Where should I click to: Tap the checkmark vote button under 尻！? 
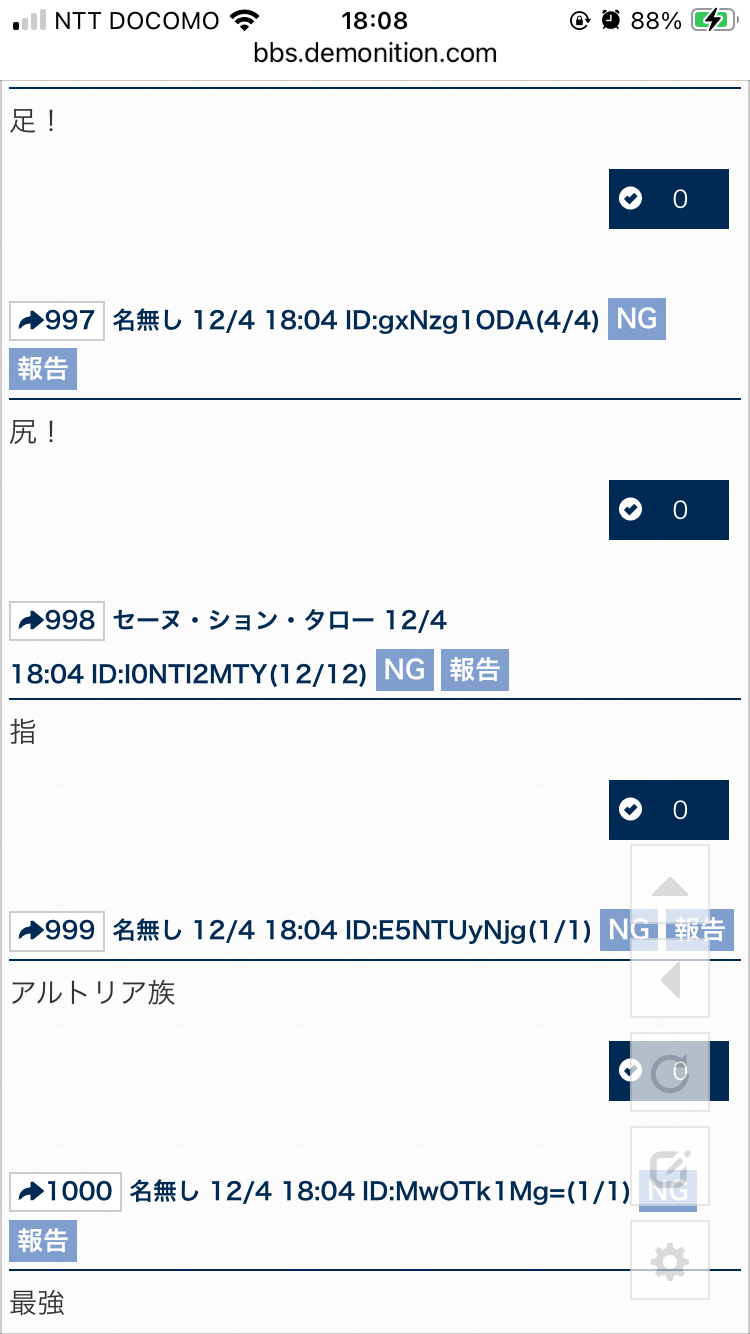click(668, 510)
